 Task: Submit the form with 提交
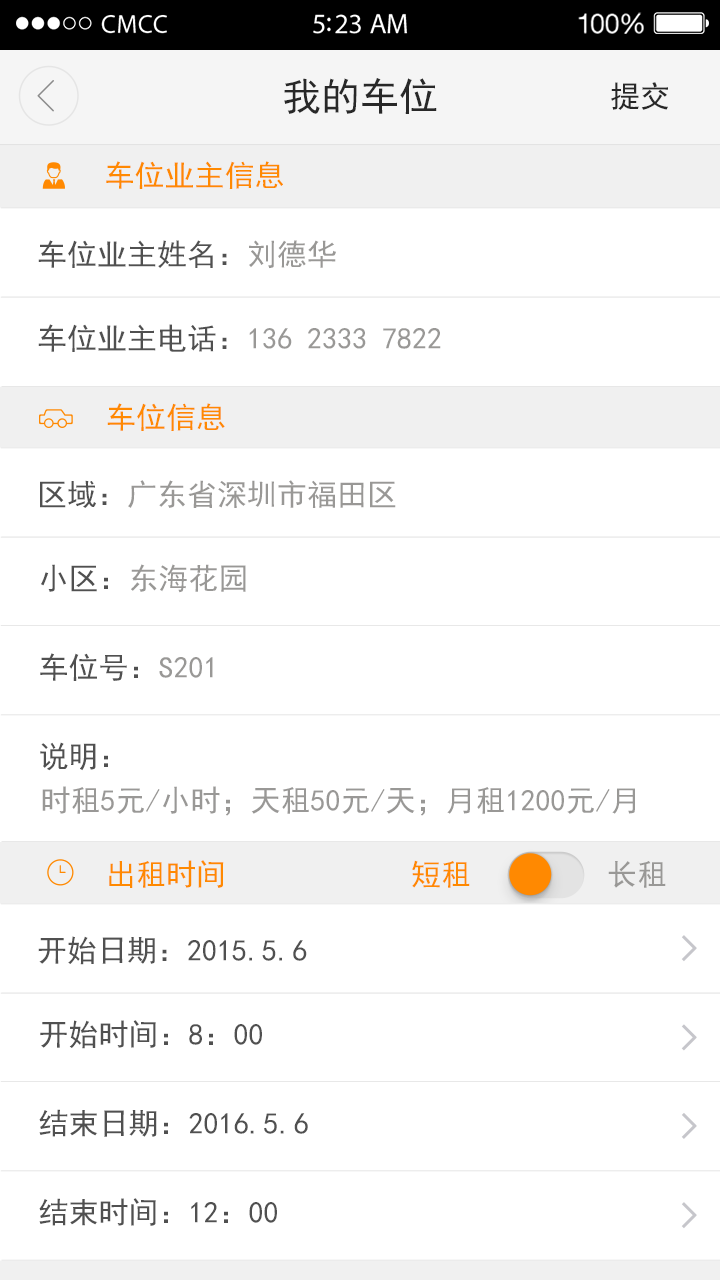(639, 96)
